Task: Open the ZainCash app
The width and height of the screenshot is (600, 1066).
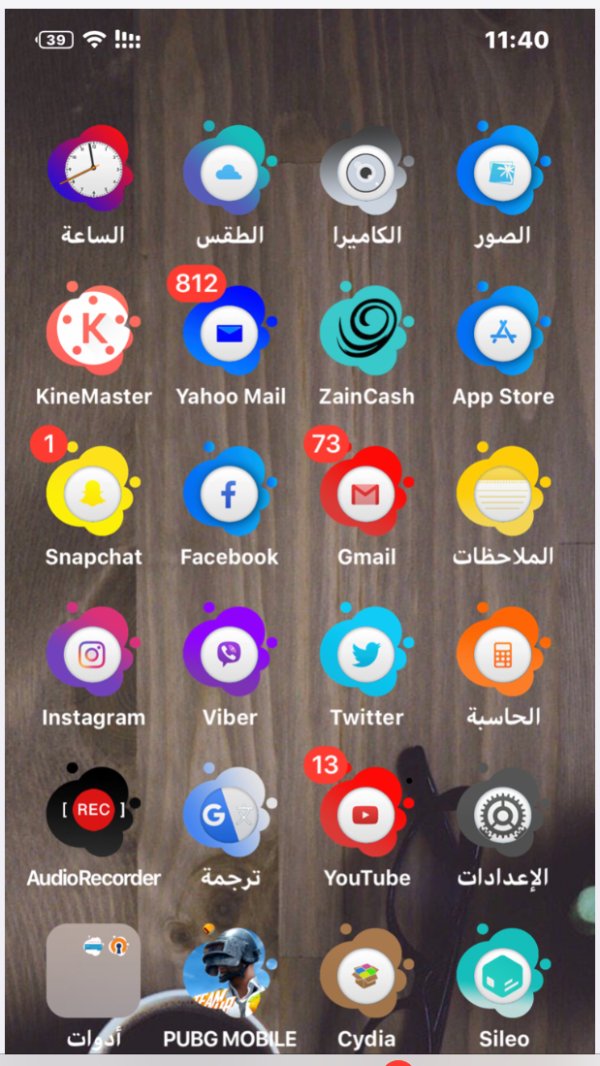Action: pos(366,331)
